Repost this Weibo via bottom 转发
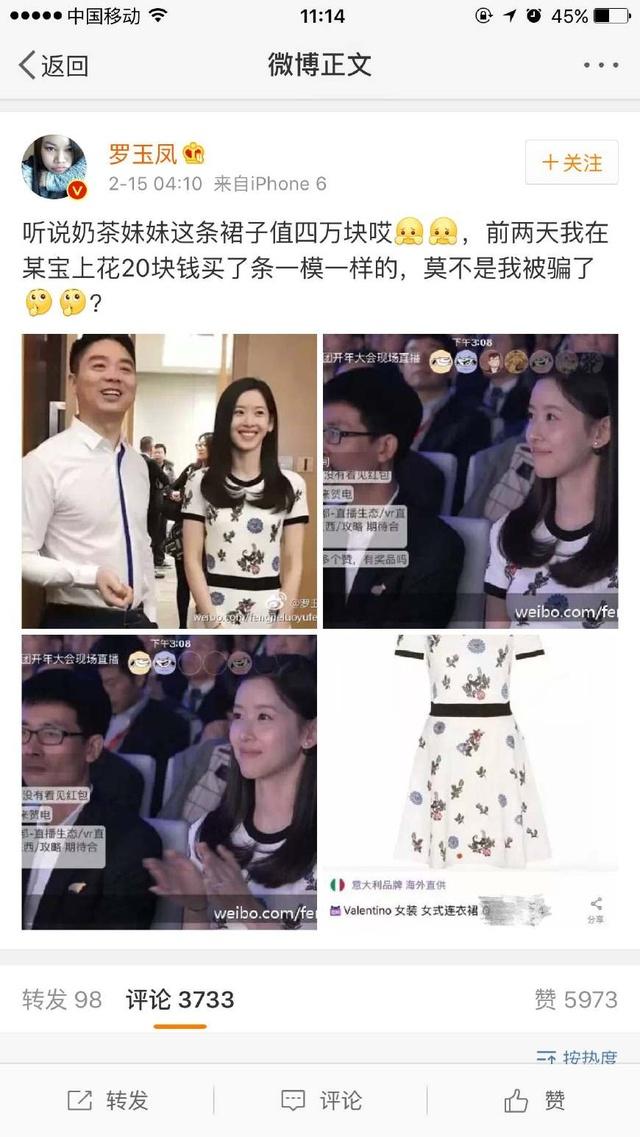The height and width of the screenshot is (1137, 640). tap(107, 1101)
